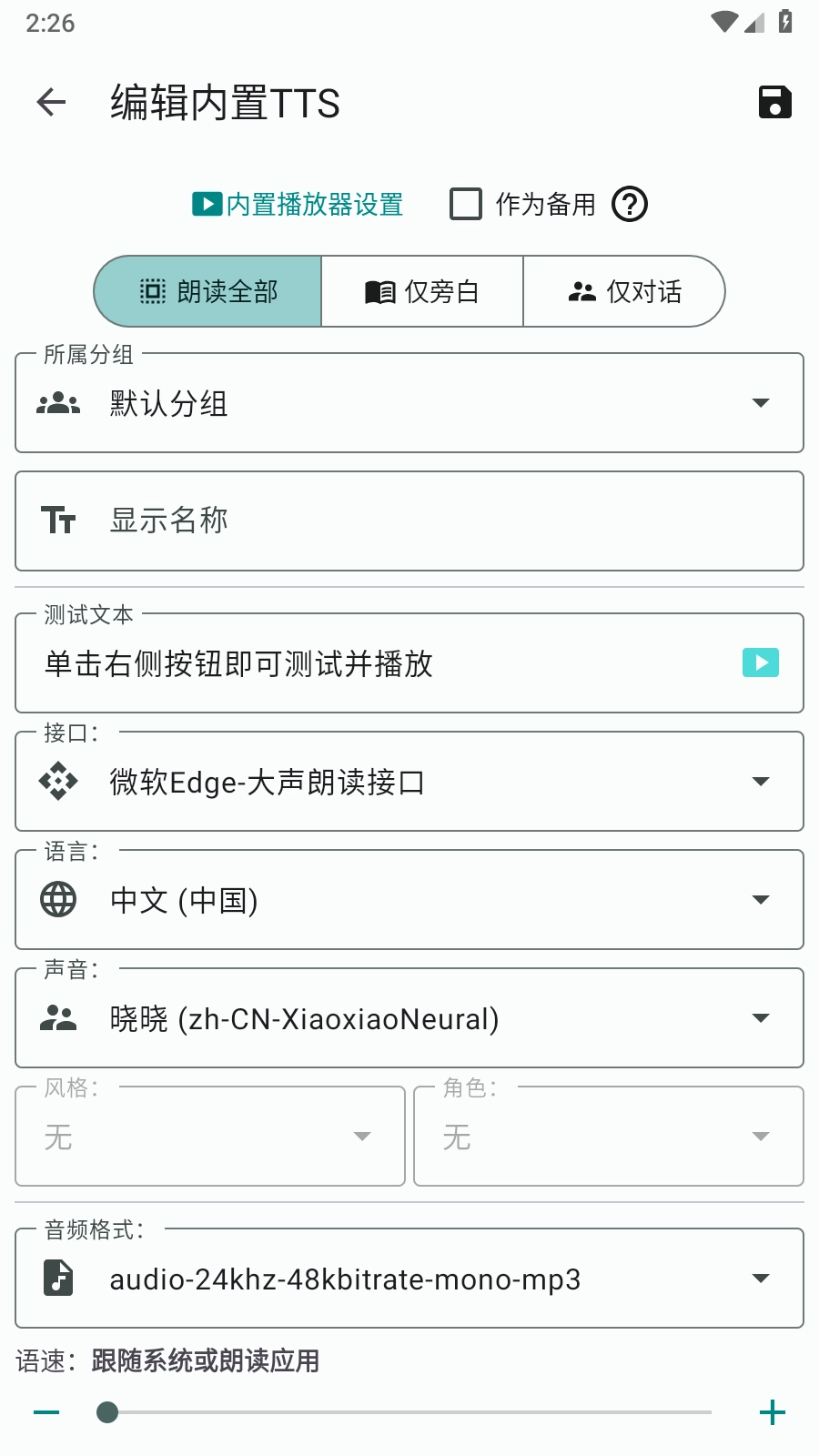Click the Tt display name icon

(x=57, y=521)
